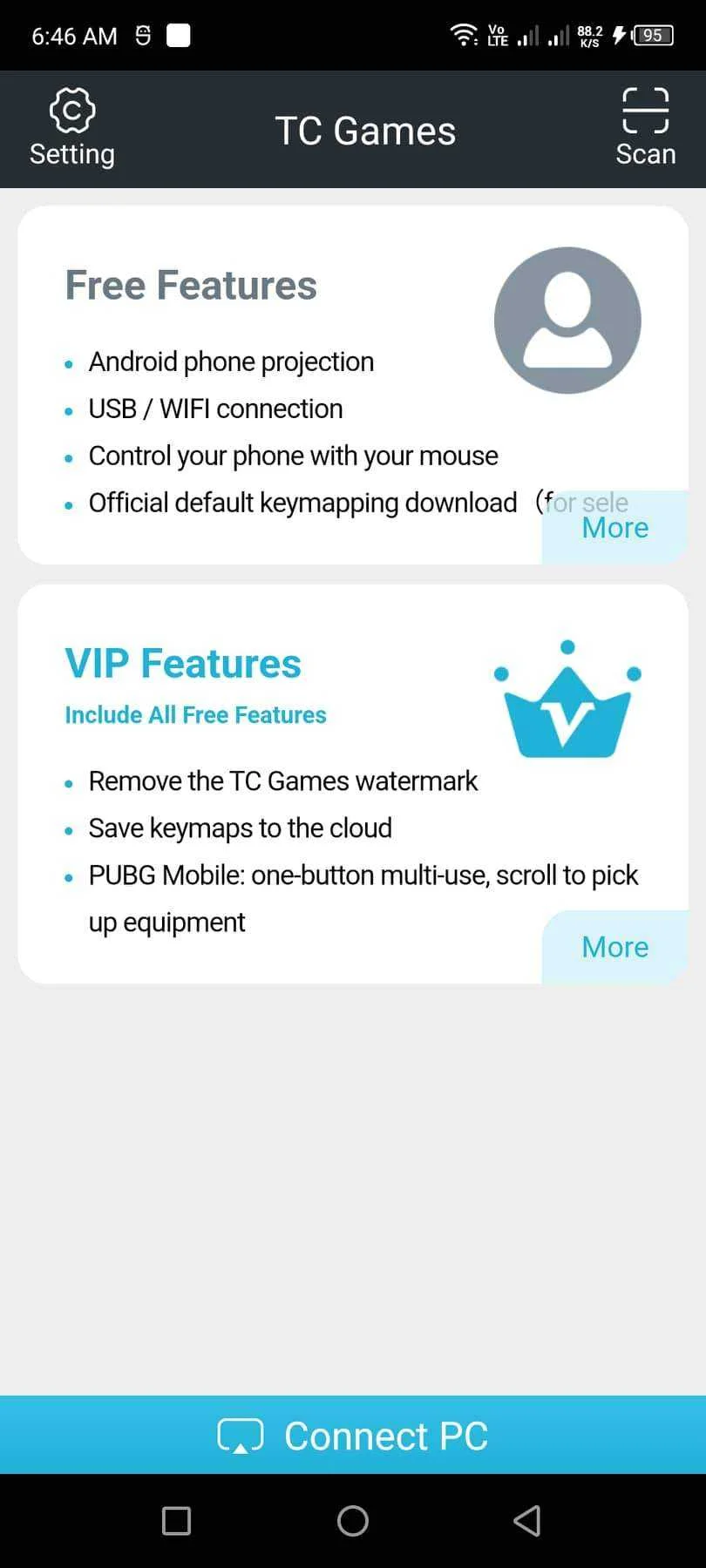Expand More under VIP Features
This screenshot has width=706, height=1568.
615,947
